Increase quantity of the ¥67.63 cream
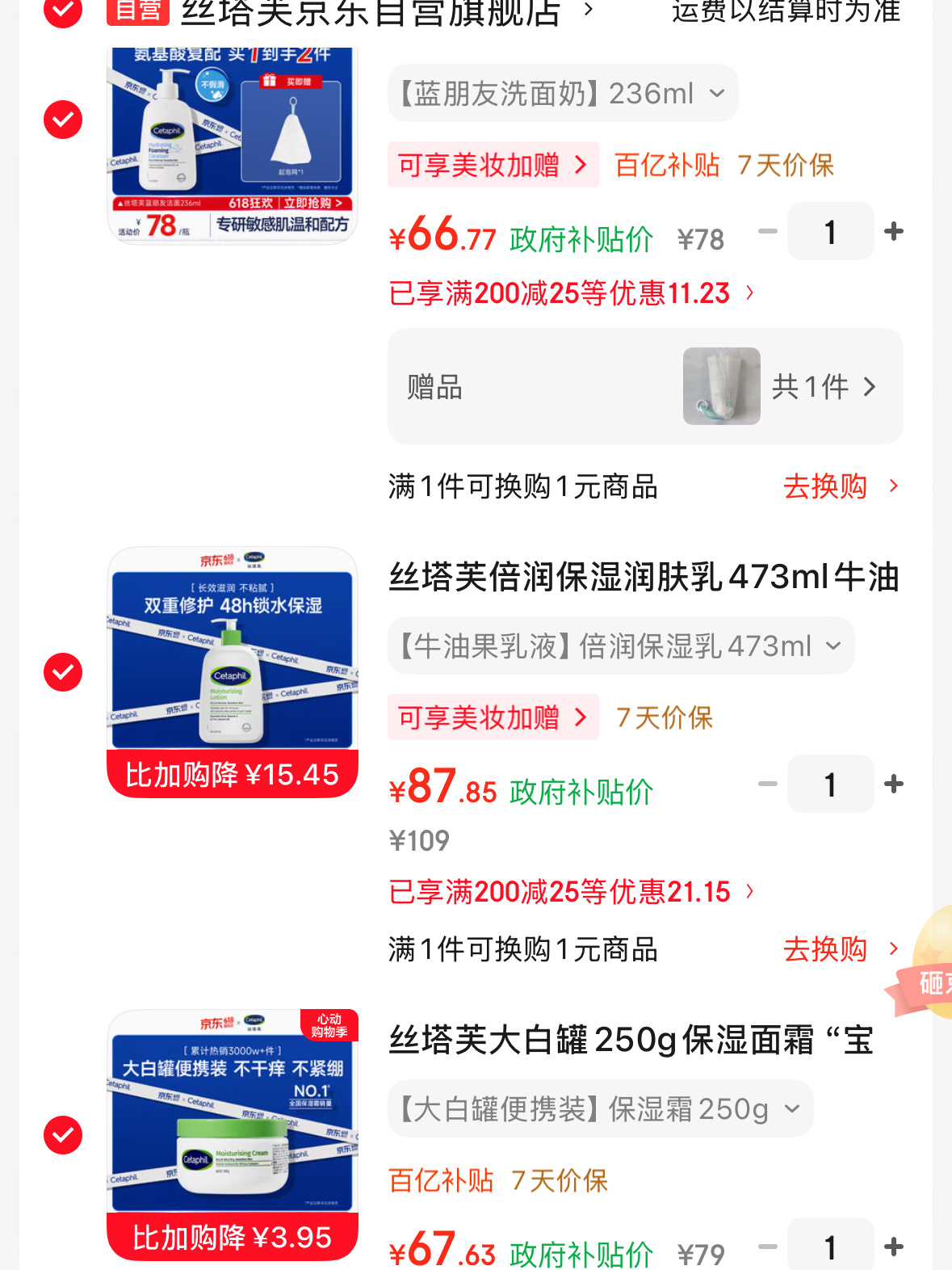Screen dimensions: 952x1270 click(893, 1247)
